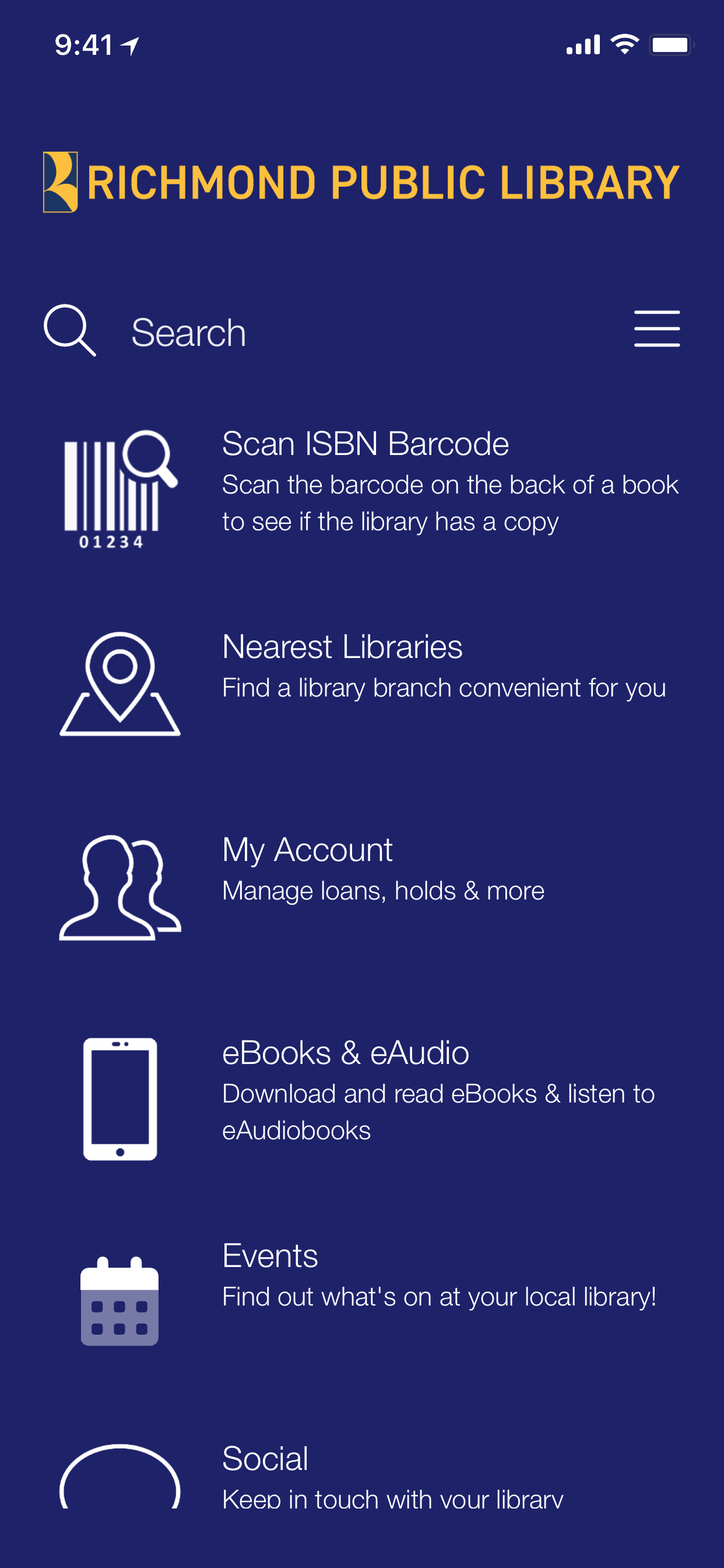
Task: Open the hamburger menu
Action: pos(656,330)
